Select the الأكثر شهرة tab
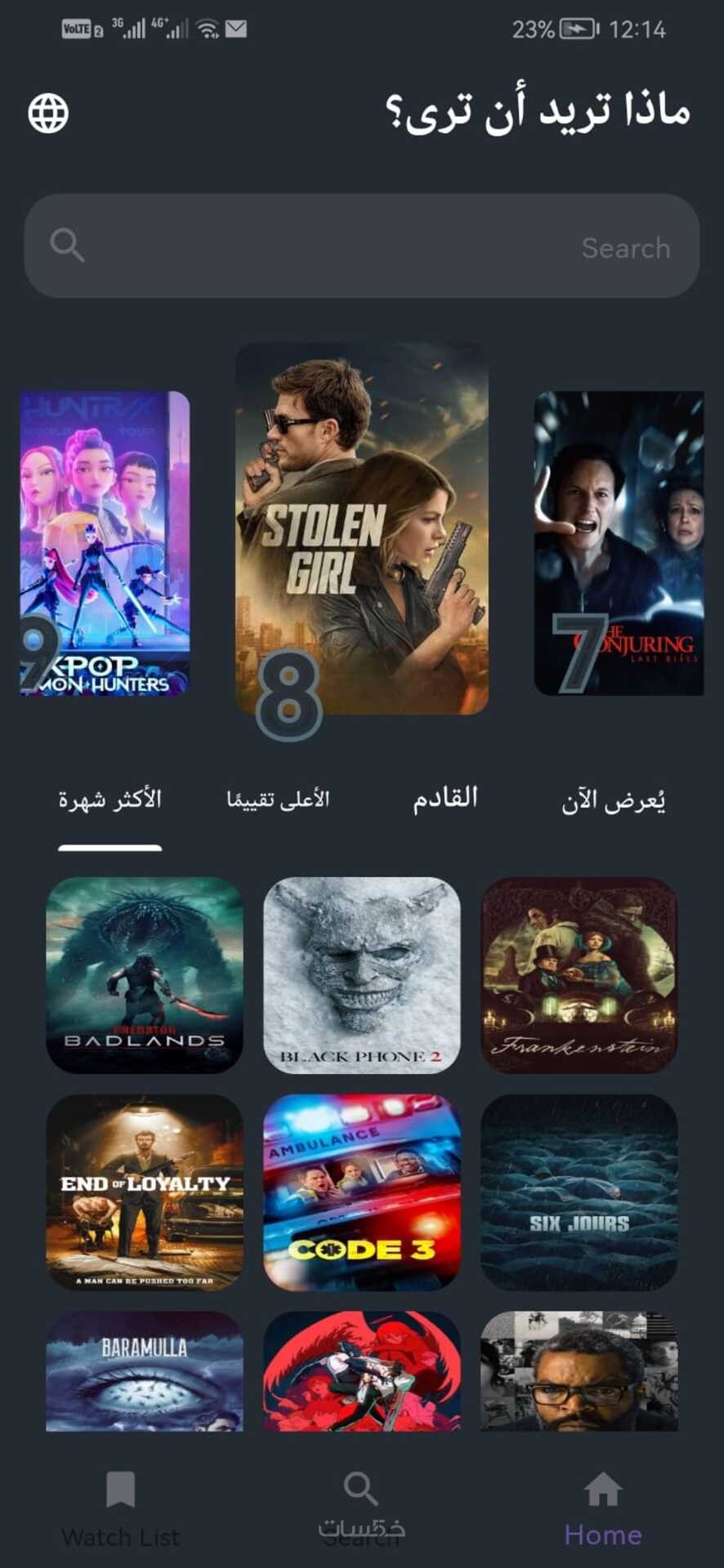The image size is (724, 1568). coord(109,800)
